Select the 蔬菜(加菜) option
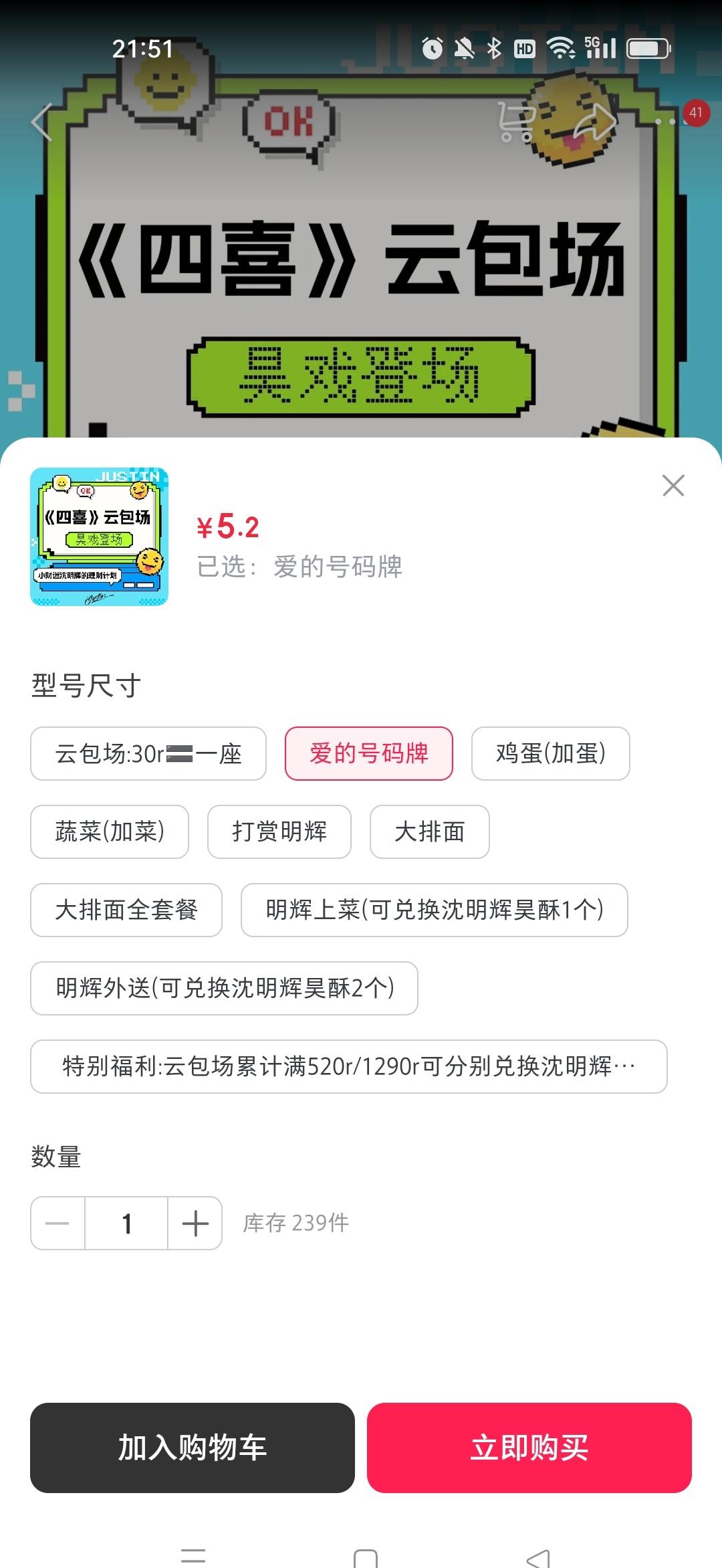Viewport: 722px width, 1568px height. pos(110,832)
